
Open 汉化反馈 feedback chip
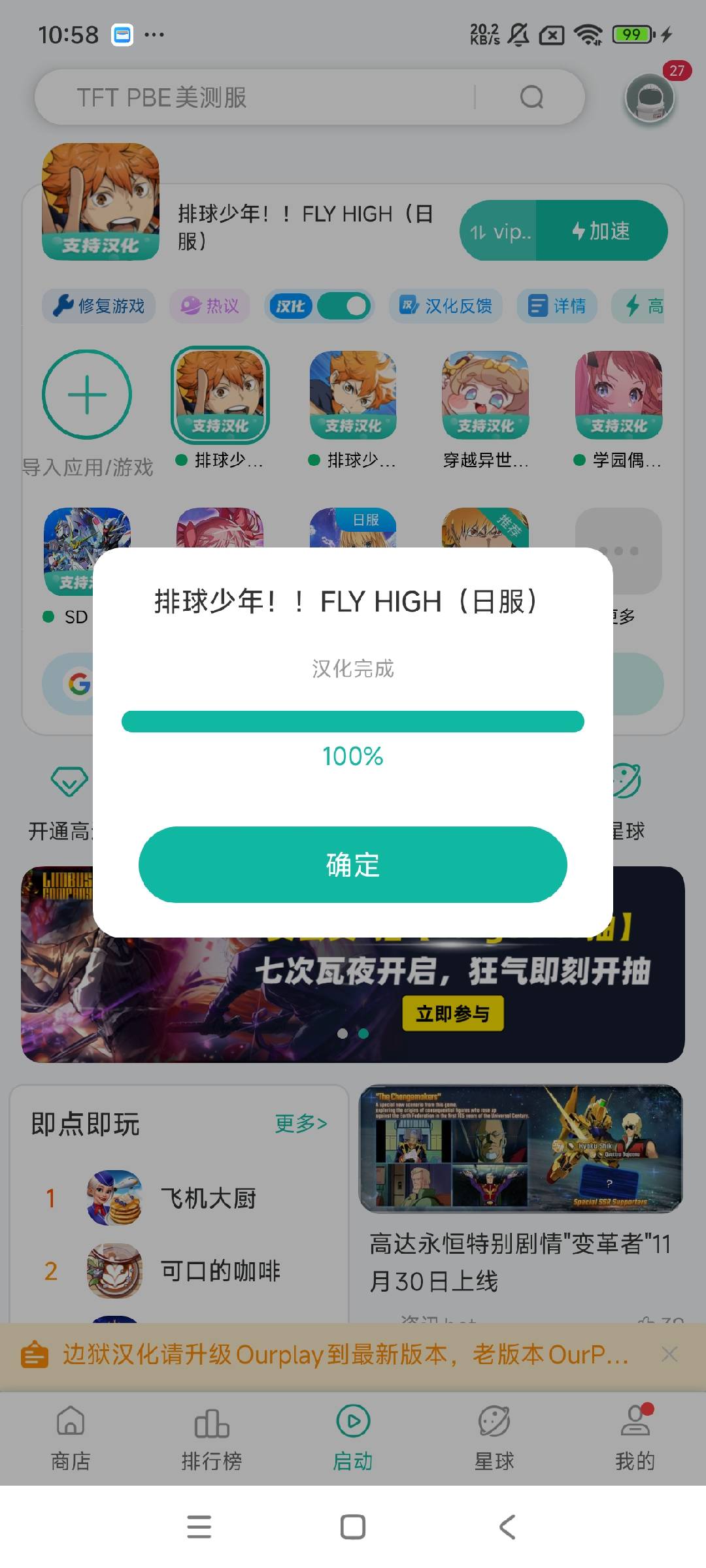446,306
